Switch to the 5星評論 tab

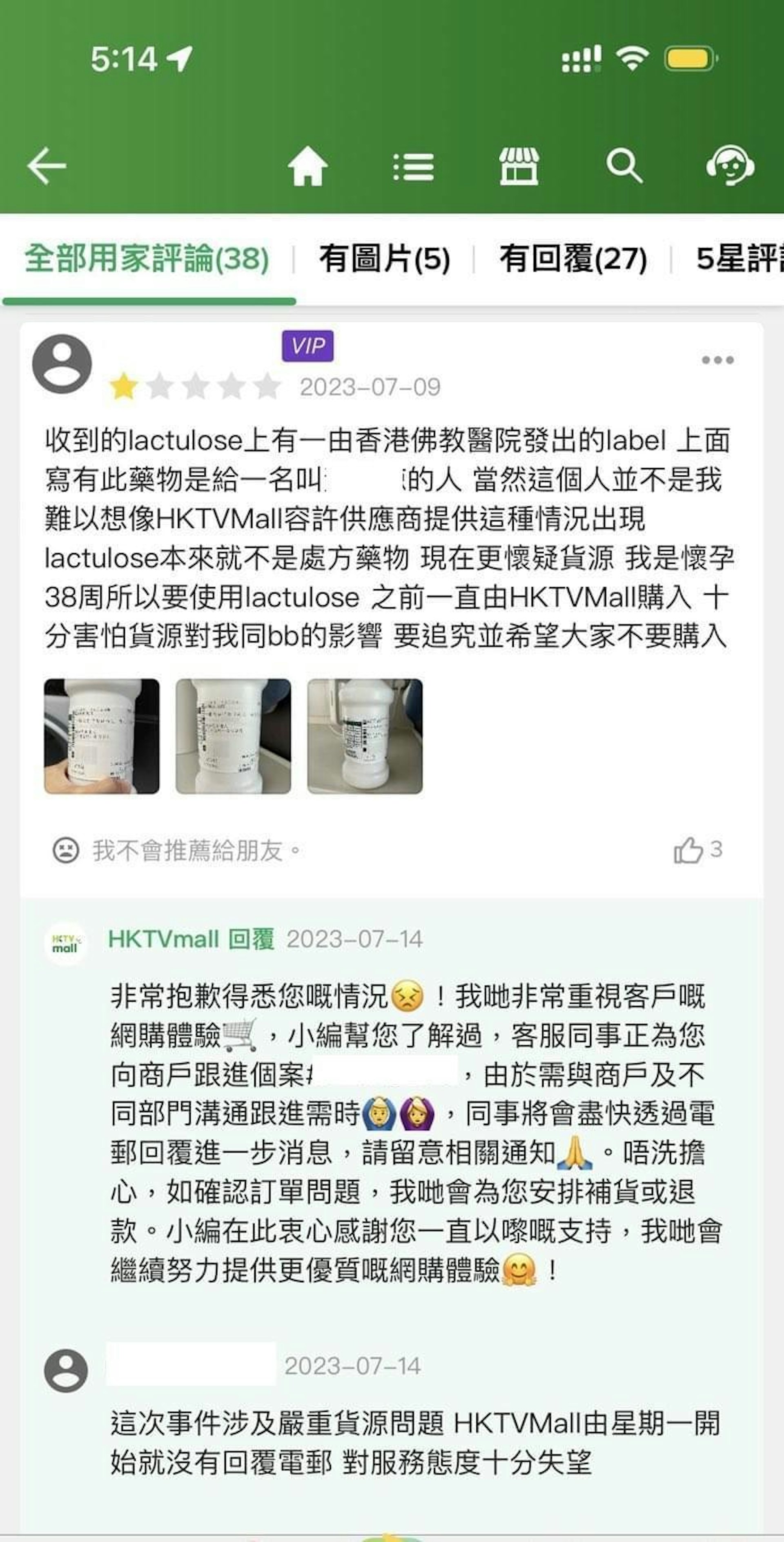(739, 259)
